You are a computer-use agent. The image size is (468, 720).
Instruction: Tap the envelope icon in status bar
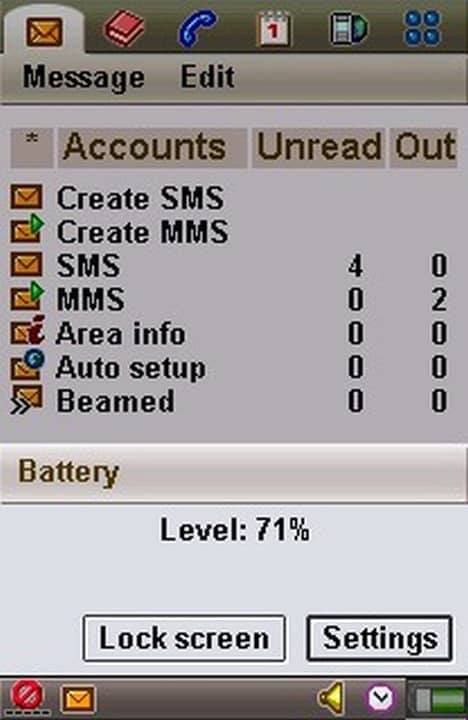78,699
